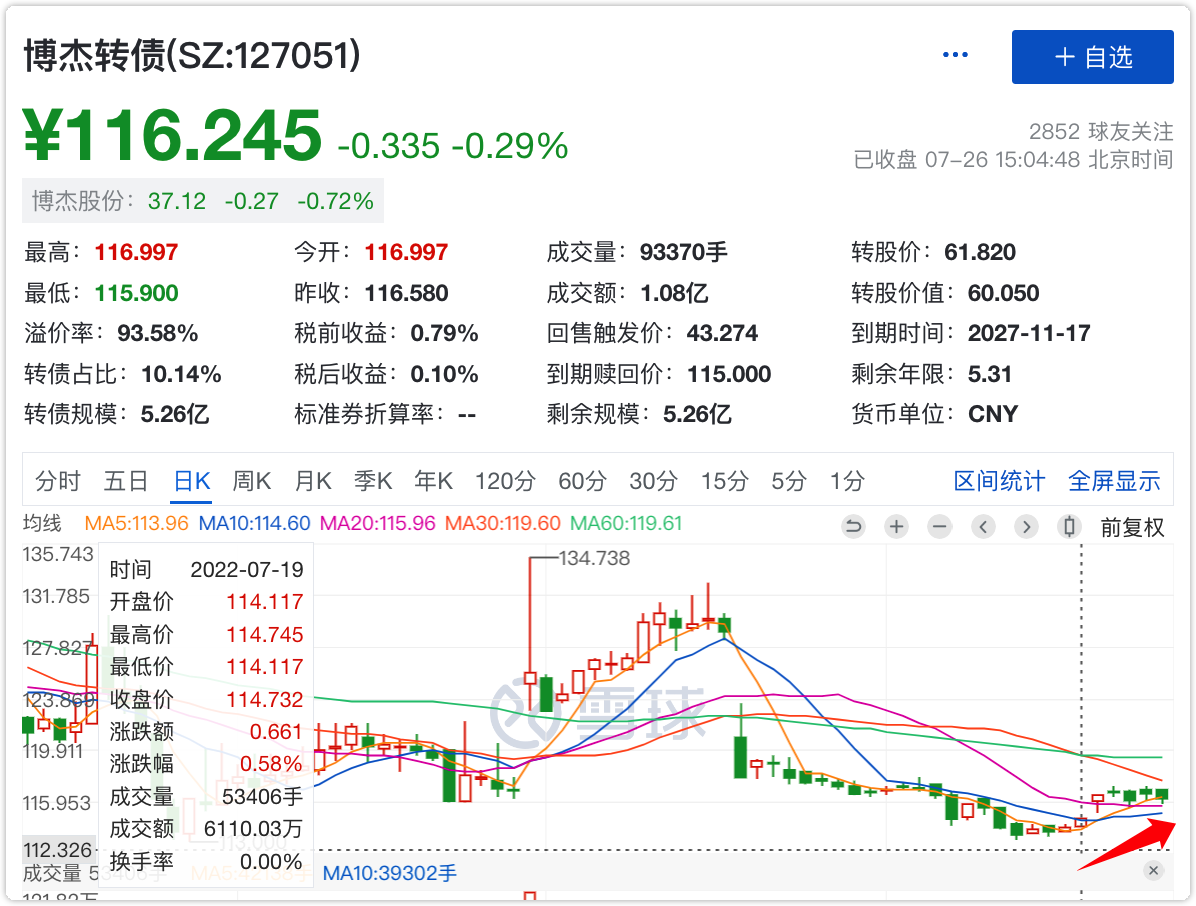
Task: Open the 博杰股份 underlying stock quote
Action: coord(203,201)
